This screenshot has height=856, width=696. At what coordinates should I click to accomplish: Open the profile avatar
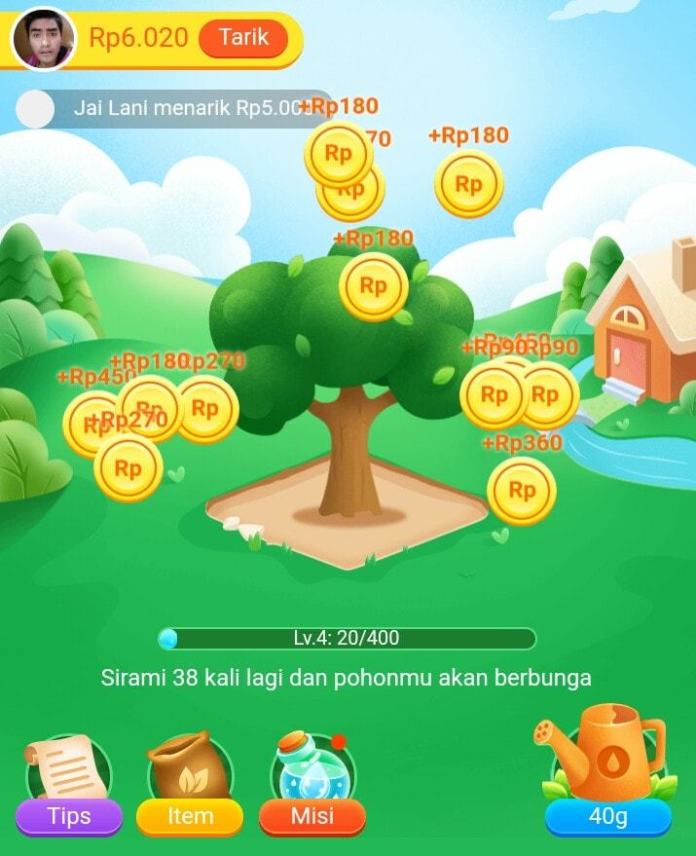pyautogui.click(x=42, y=39)
